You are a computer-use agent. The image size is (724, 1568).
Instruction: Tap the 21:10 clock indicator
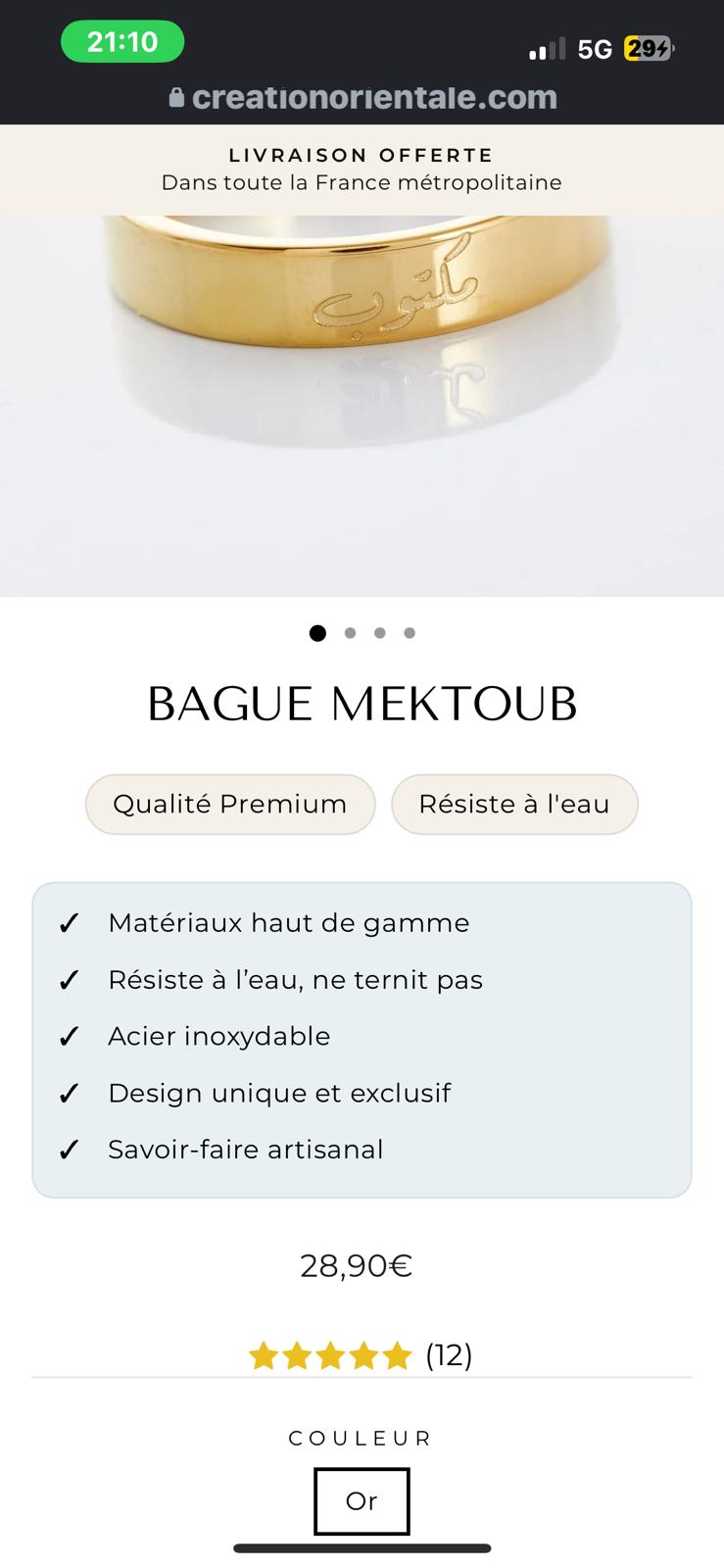pos(121,41)
